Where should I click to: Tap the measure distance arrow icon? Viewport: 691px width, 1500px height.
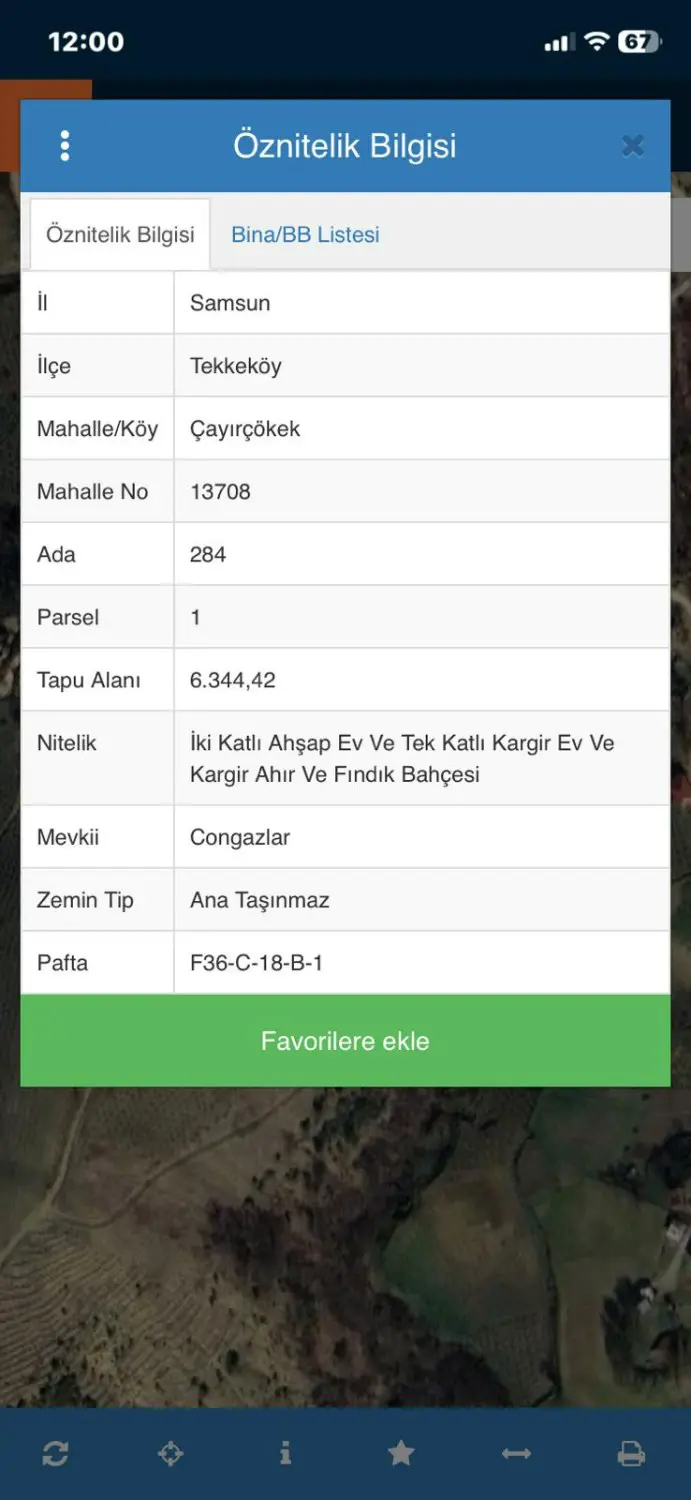tap(516, 1454)
